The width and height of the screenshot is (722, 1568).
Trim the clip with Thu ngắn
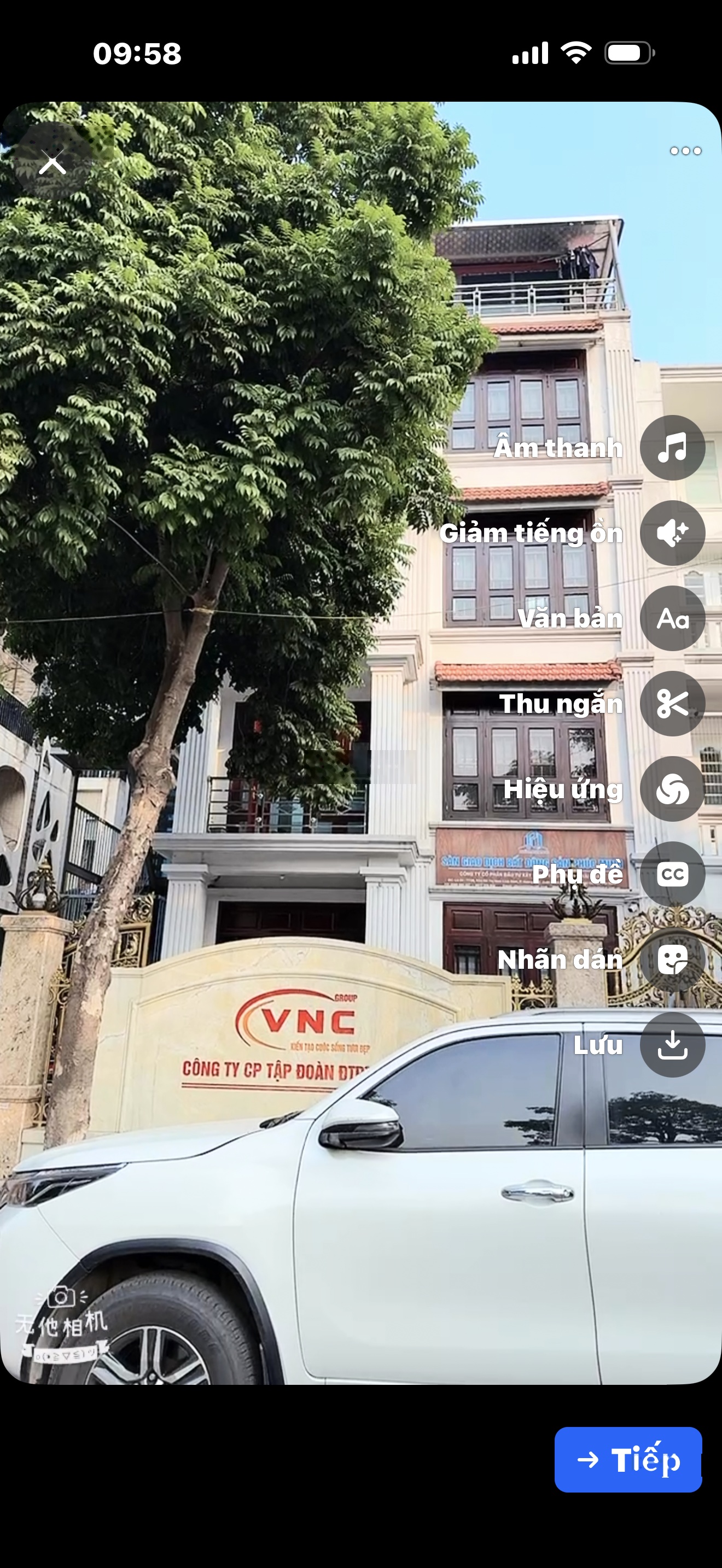(x=672, y=703)
